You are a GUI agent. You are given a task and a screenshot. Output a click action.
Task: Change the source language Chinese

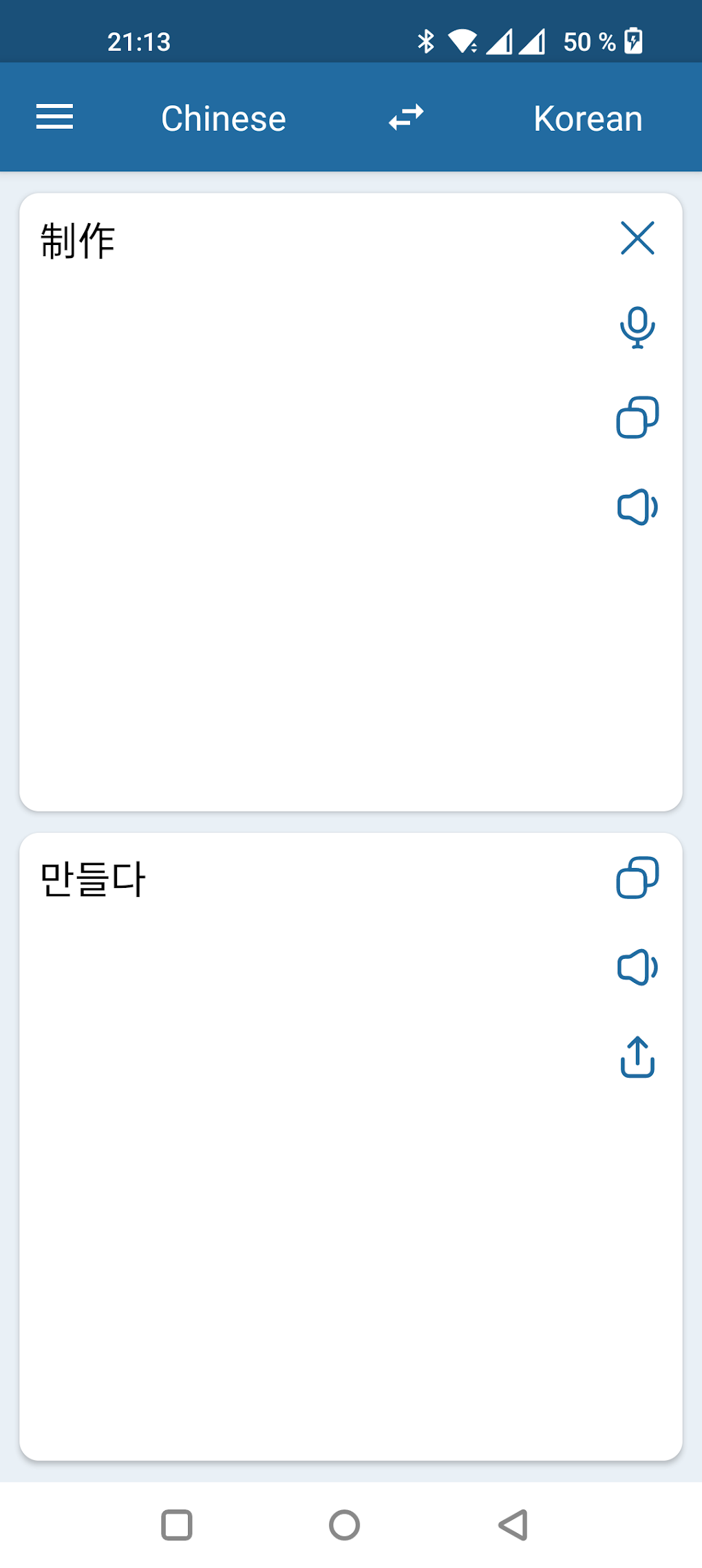point(223,118)
